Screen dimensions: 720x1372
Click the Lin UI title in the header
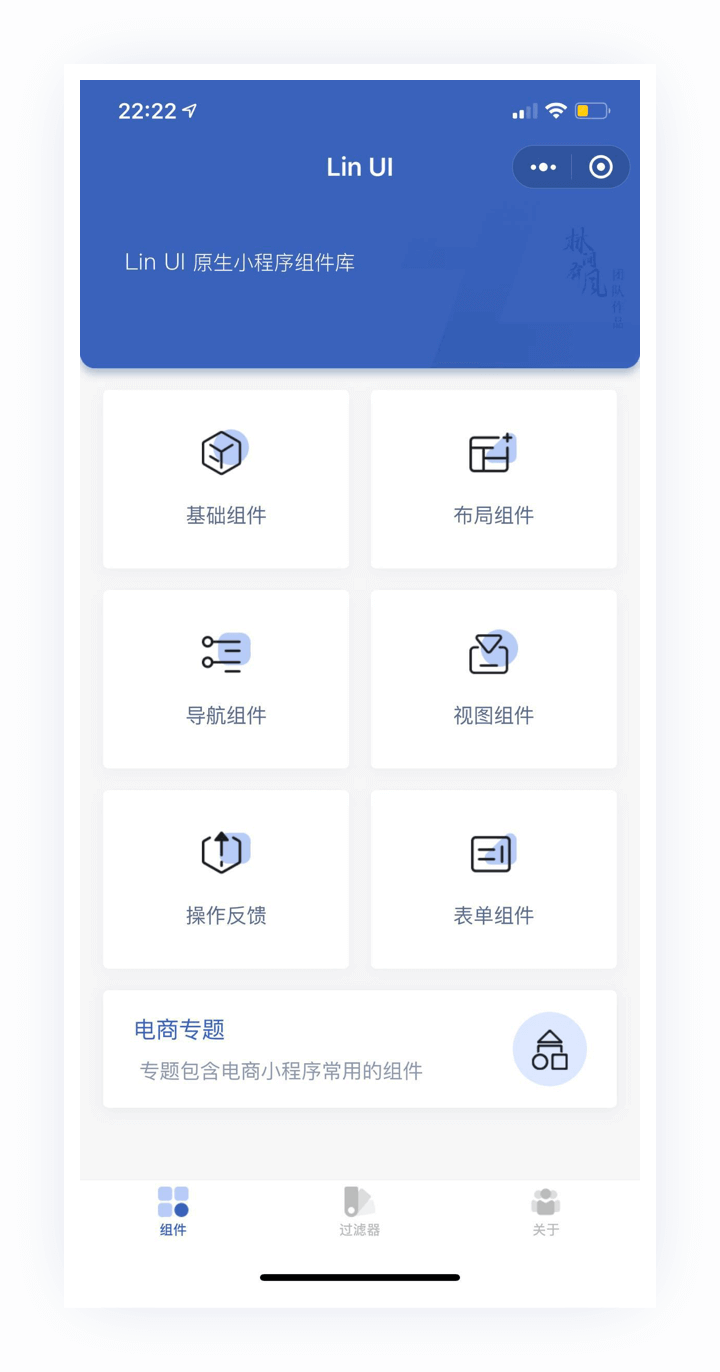[360, 167]
